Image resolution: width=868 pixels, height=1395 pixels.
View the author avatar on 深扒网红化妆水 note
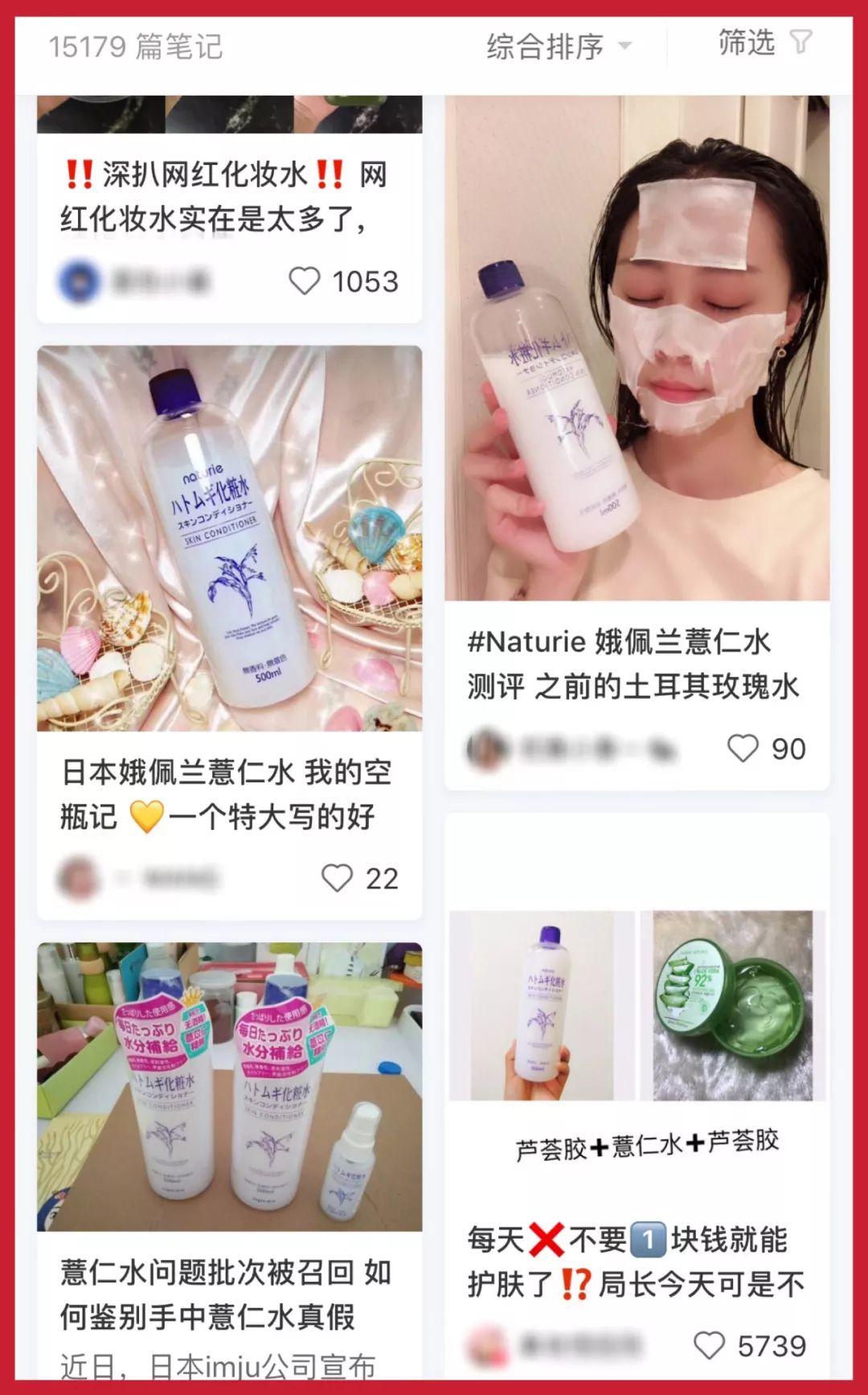(80, 282)
